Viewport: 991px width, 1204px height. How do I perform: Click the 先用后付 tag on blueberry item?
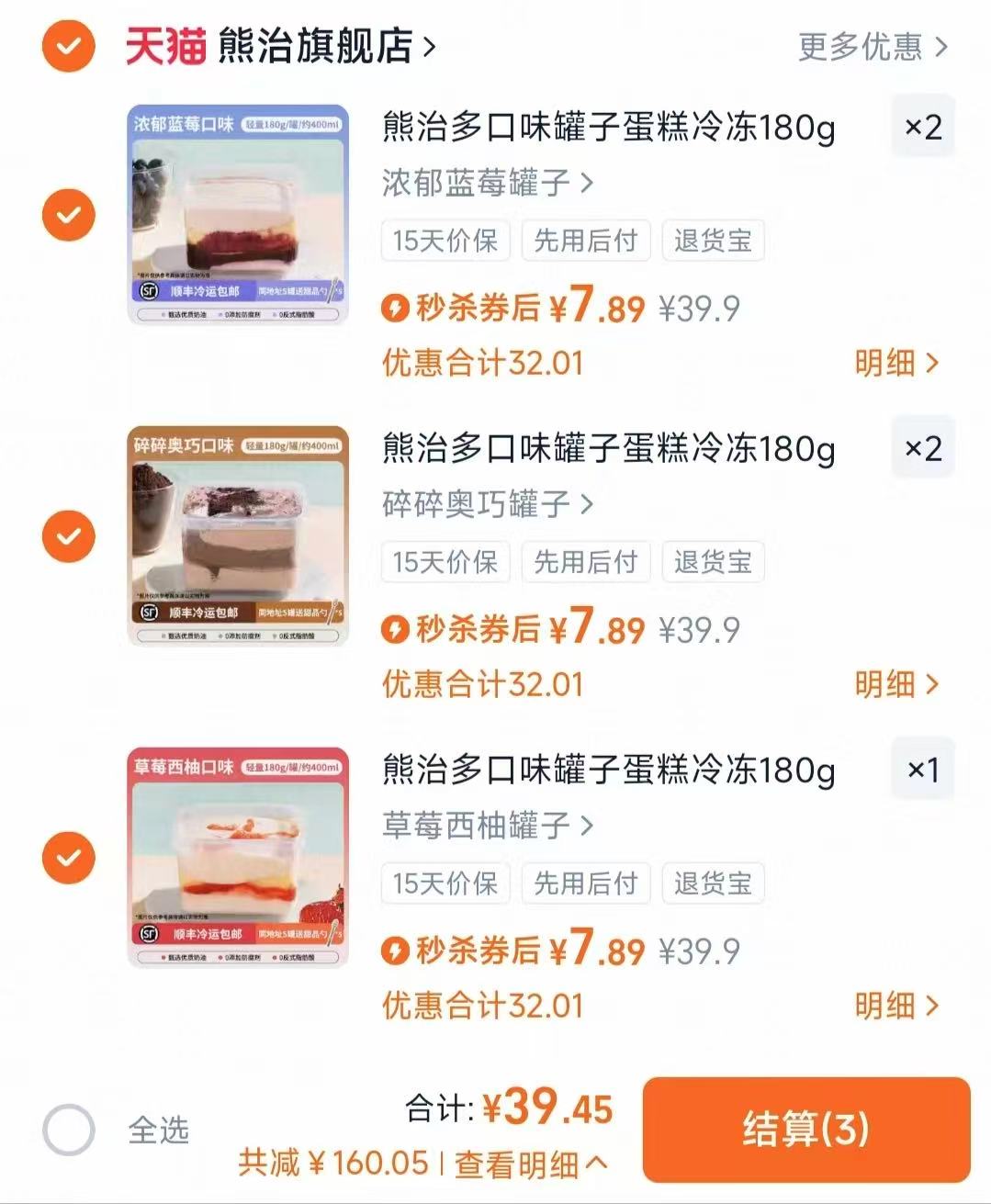[x=585, y=241]
